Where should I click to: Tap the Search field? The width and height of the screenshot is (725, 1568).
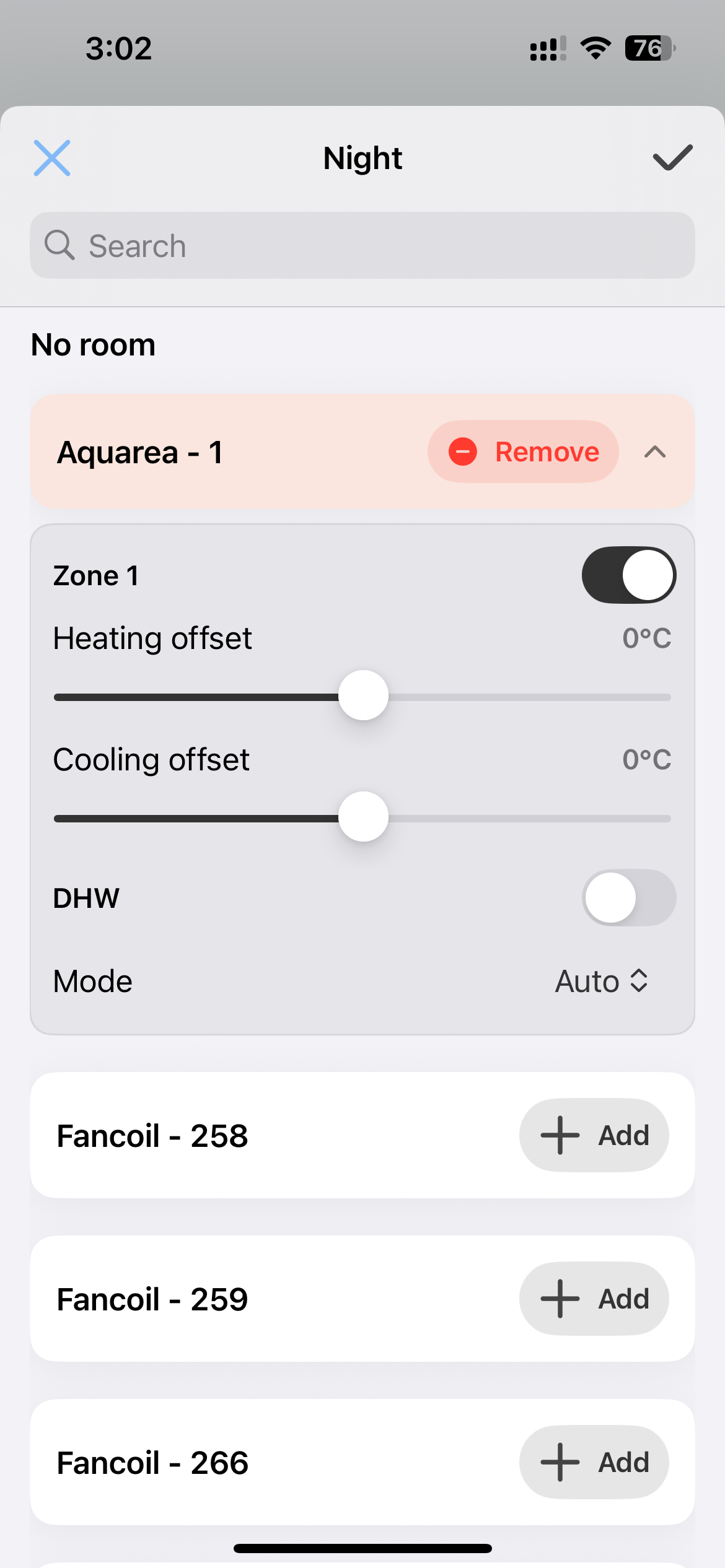(362, 246)
